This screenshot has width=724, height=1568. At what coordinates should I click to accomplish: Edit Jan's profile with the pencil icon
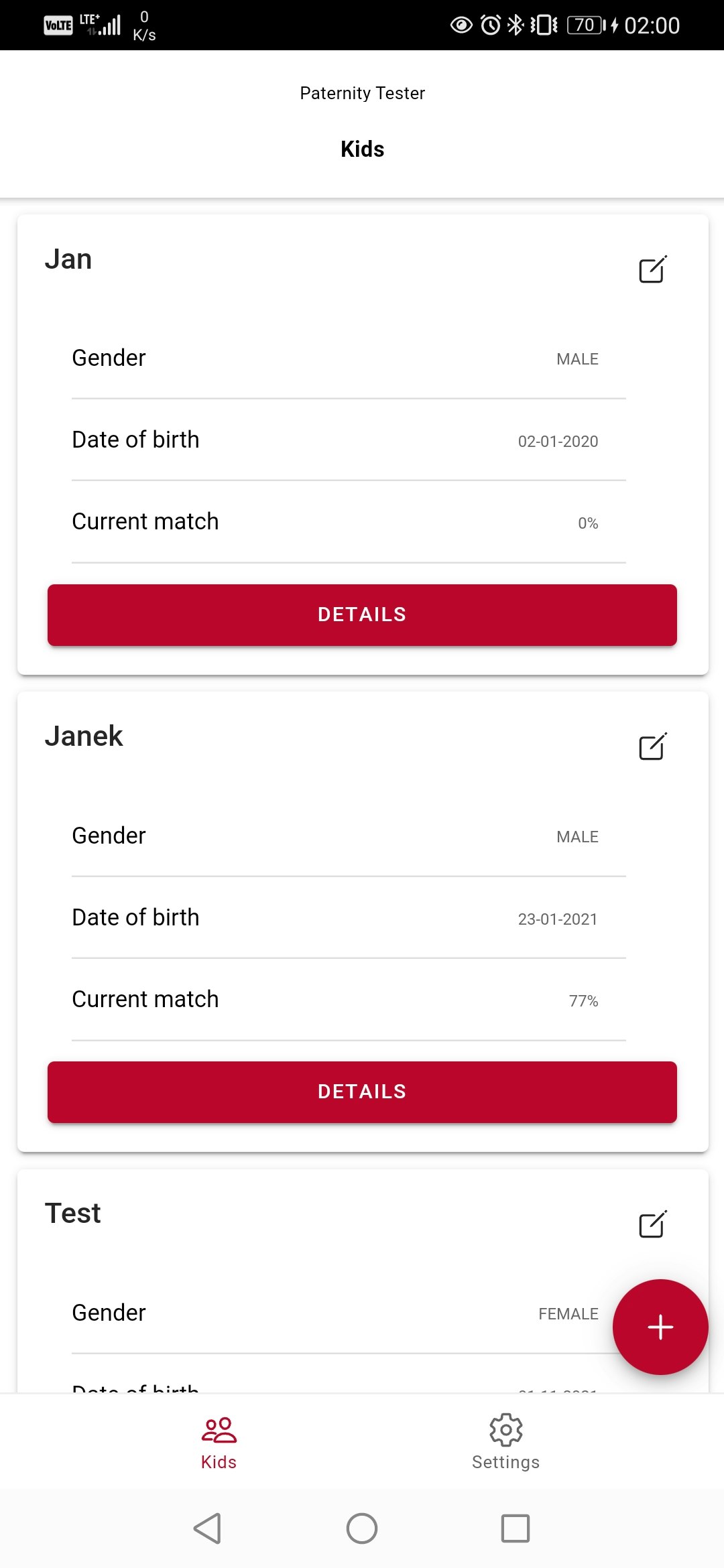652,269
